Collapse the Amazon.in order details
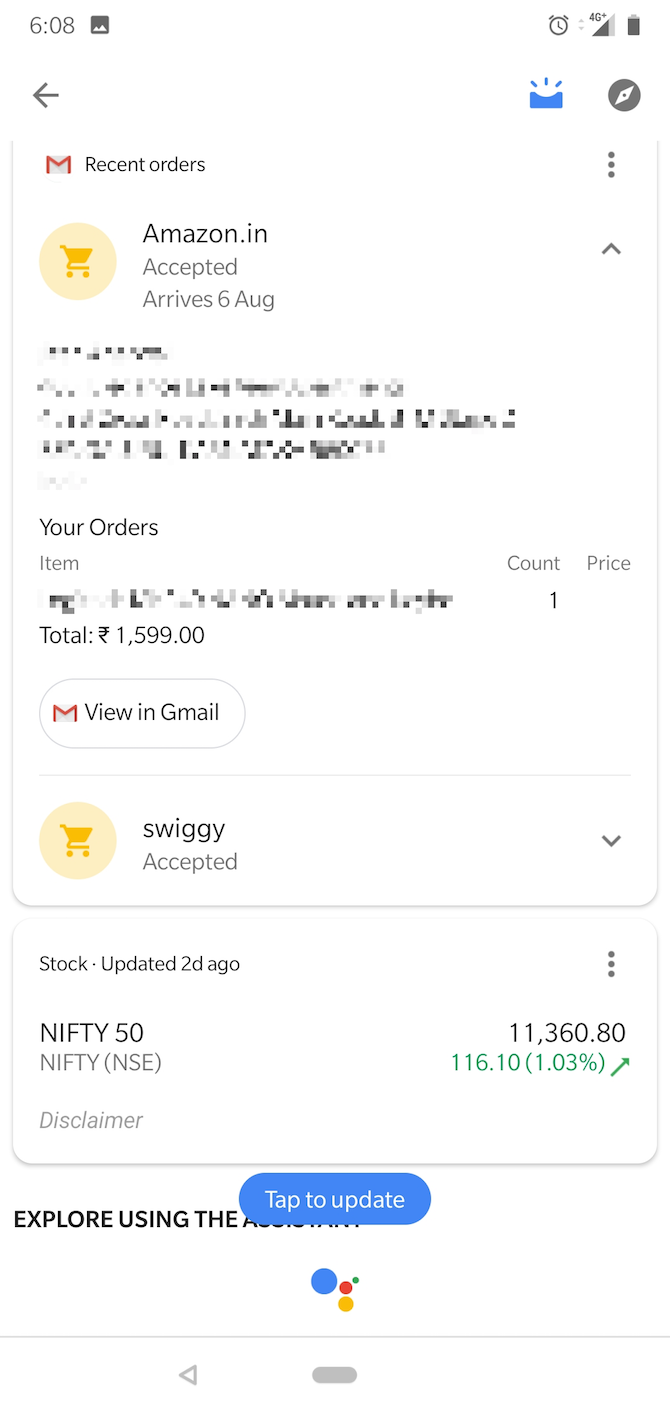Viewport: 670px width, 1414px height. point(611,250)
